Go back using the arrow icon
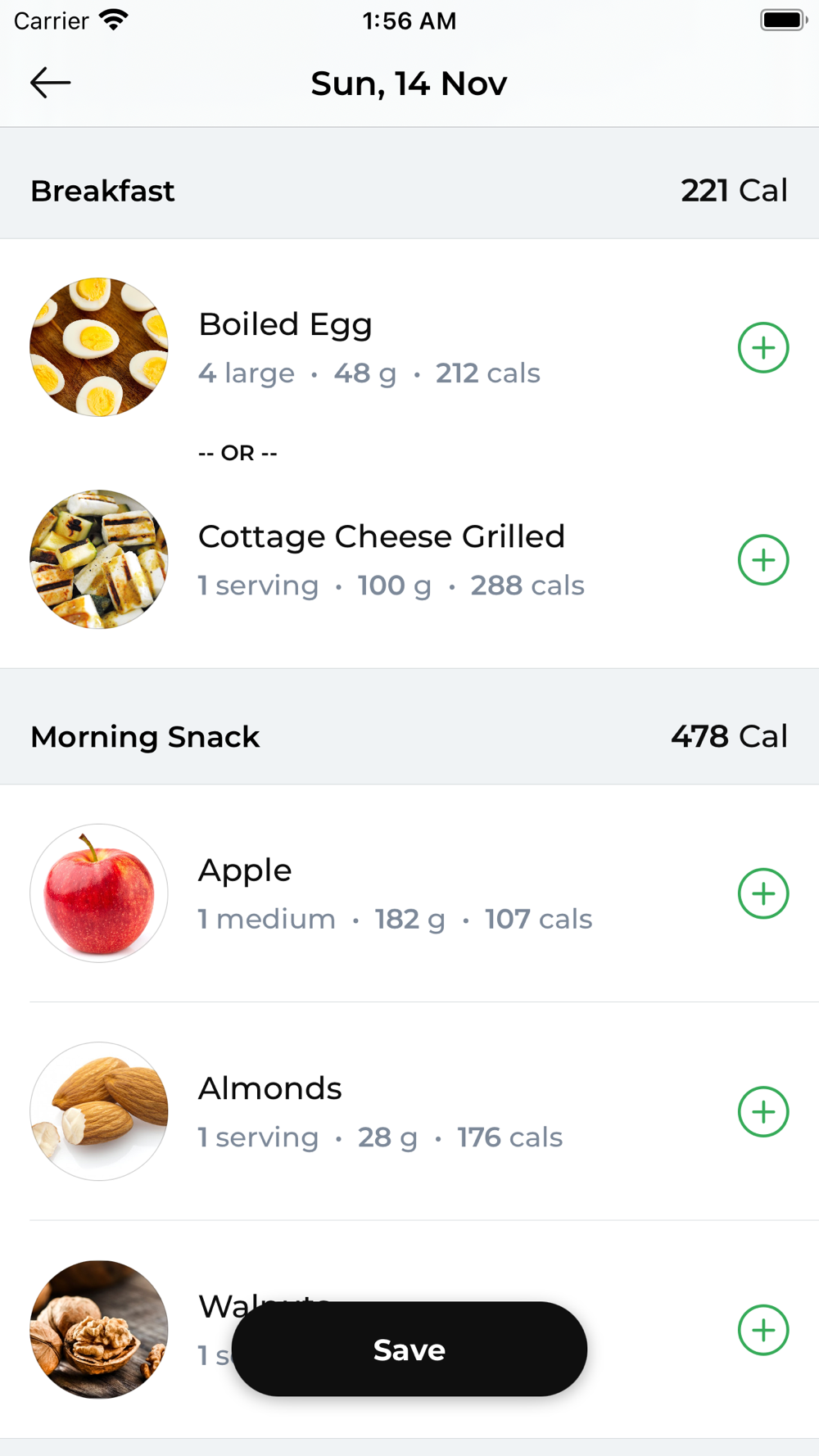 (51, 83)
